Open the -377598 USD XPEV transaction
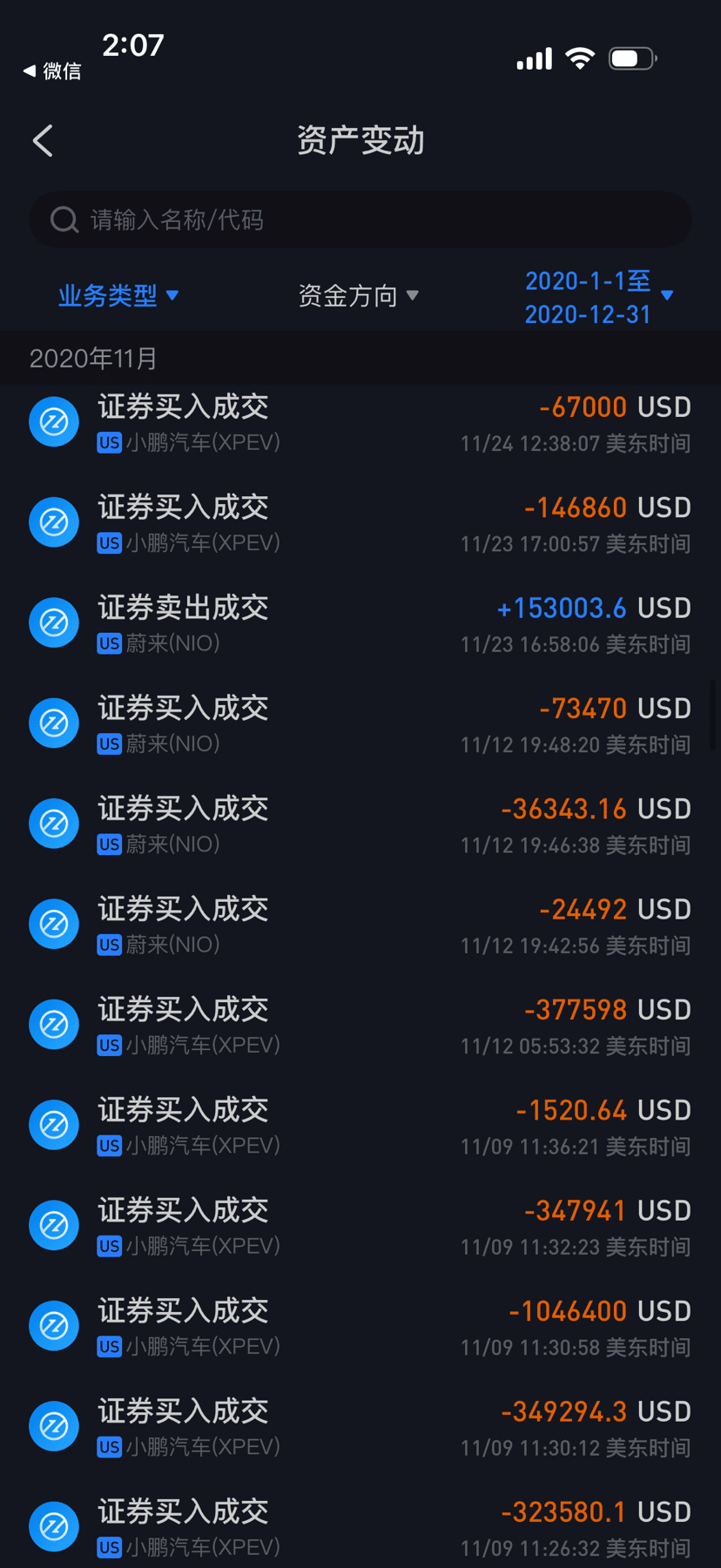This screenshot has height=1568, width=721. pos(360,1026)
